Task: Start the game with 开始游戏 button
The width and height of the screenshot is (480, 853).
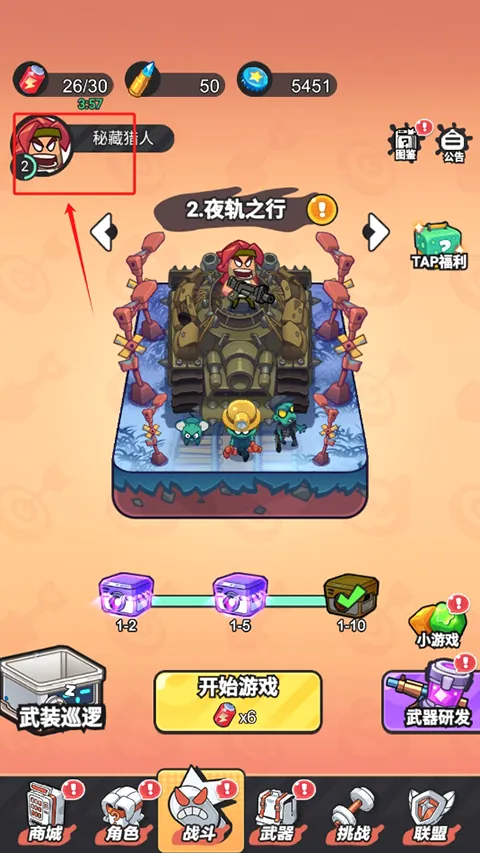Action: point(238,702)
